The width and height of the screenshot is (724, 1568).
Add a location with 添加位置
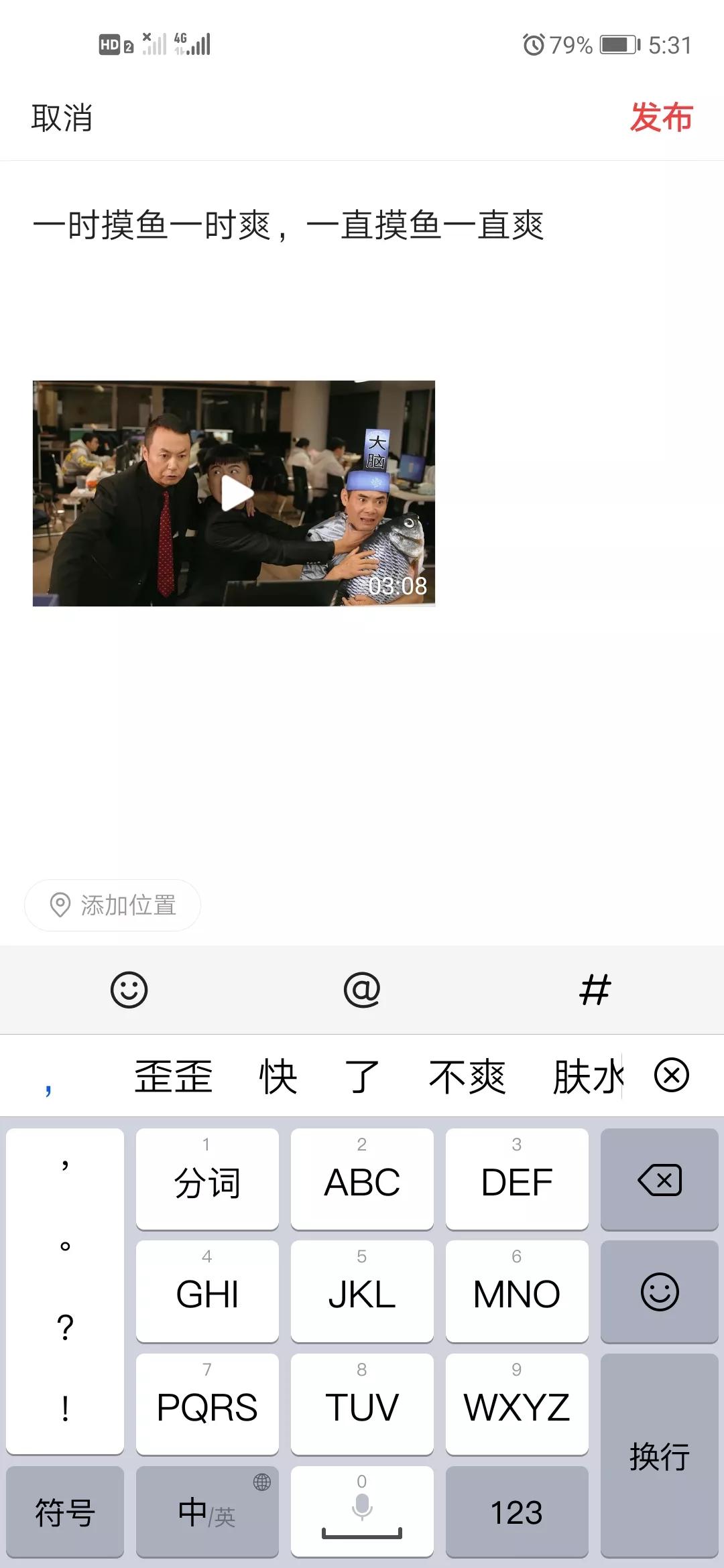[113, 905]
